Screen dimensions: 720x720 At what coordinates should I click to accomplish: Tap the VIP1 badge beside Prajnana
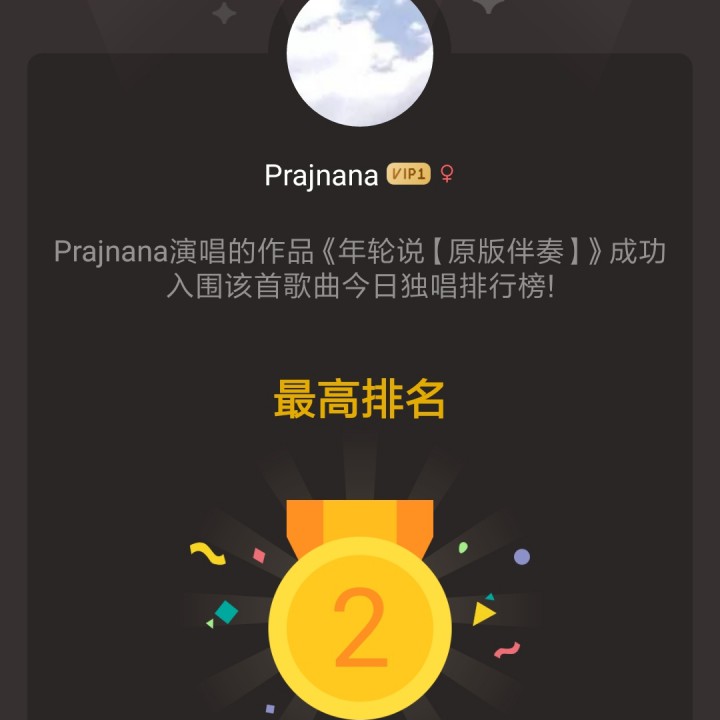tap(408, 174)
